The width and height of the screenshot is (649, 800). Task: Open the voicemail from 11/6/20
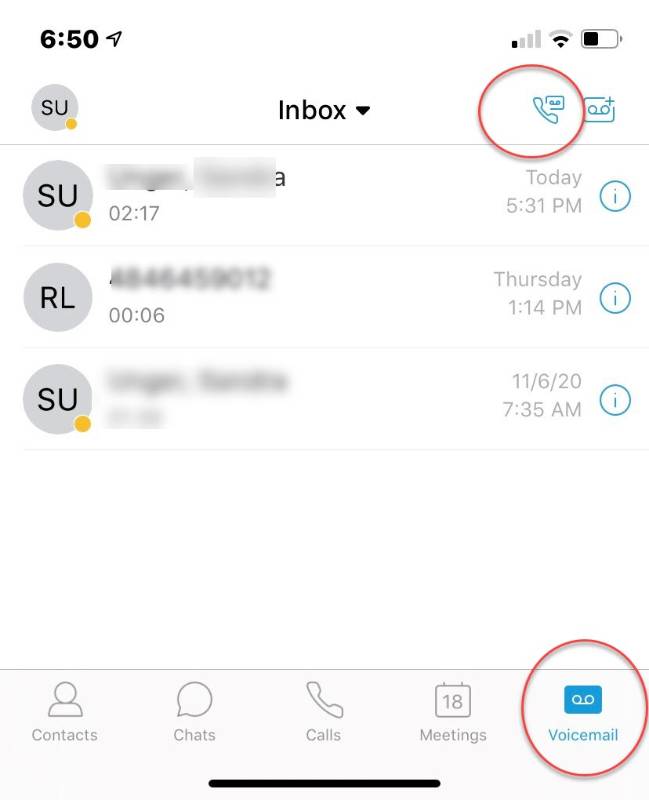[300, 398]
